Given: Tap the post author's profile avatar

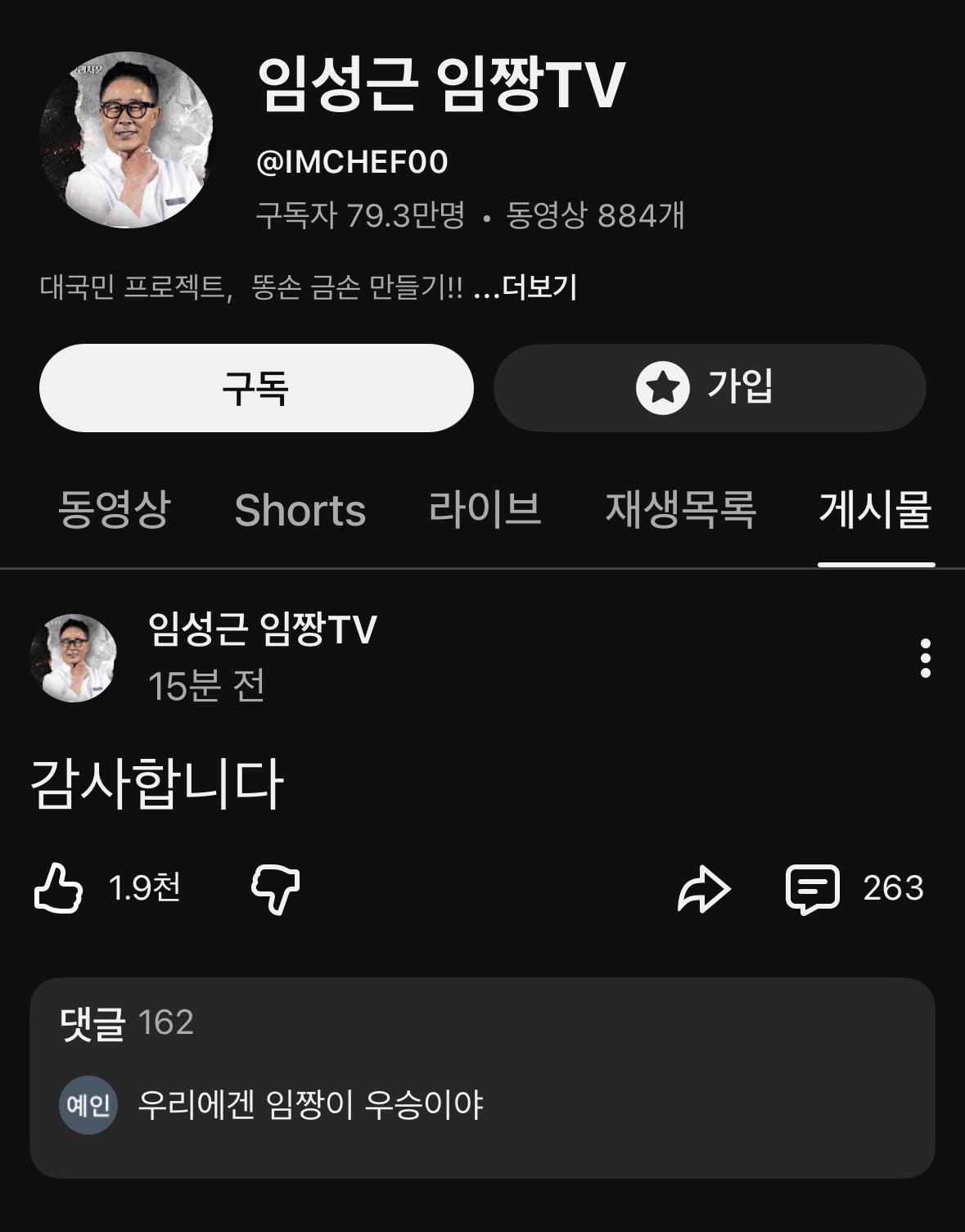Looking at the screenshot, I should tap(74, 657).
